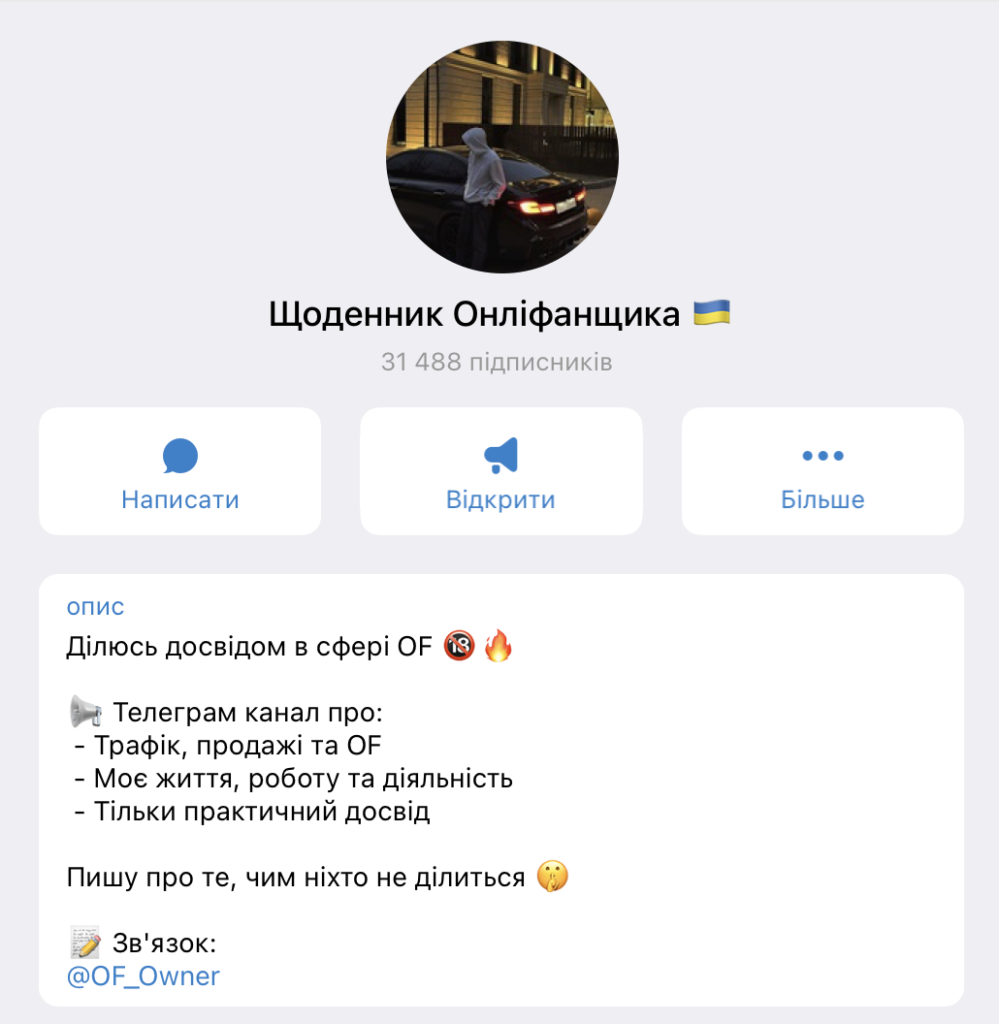The height and width of the screenshot is (1024, 999).
Task: Open the ellipsis icon above Більше
Action: [821, 454]
